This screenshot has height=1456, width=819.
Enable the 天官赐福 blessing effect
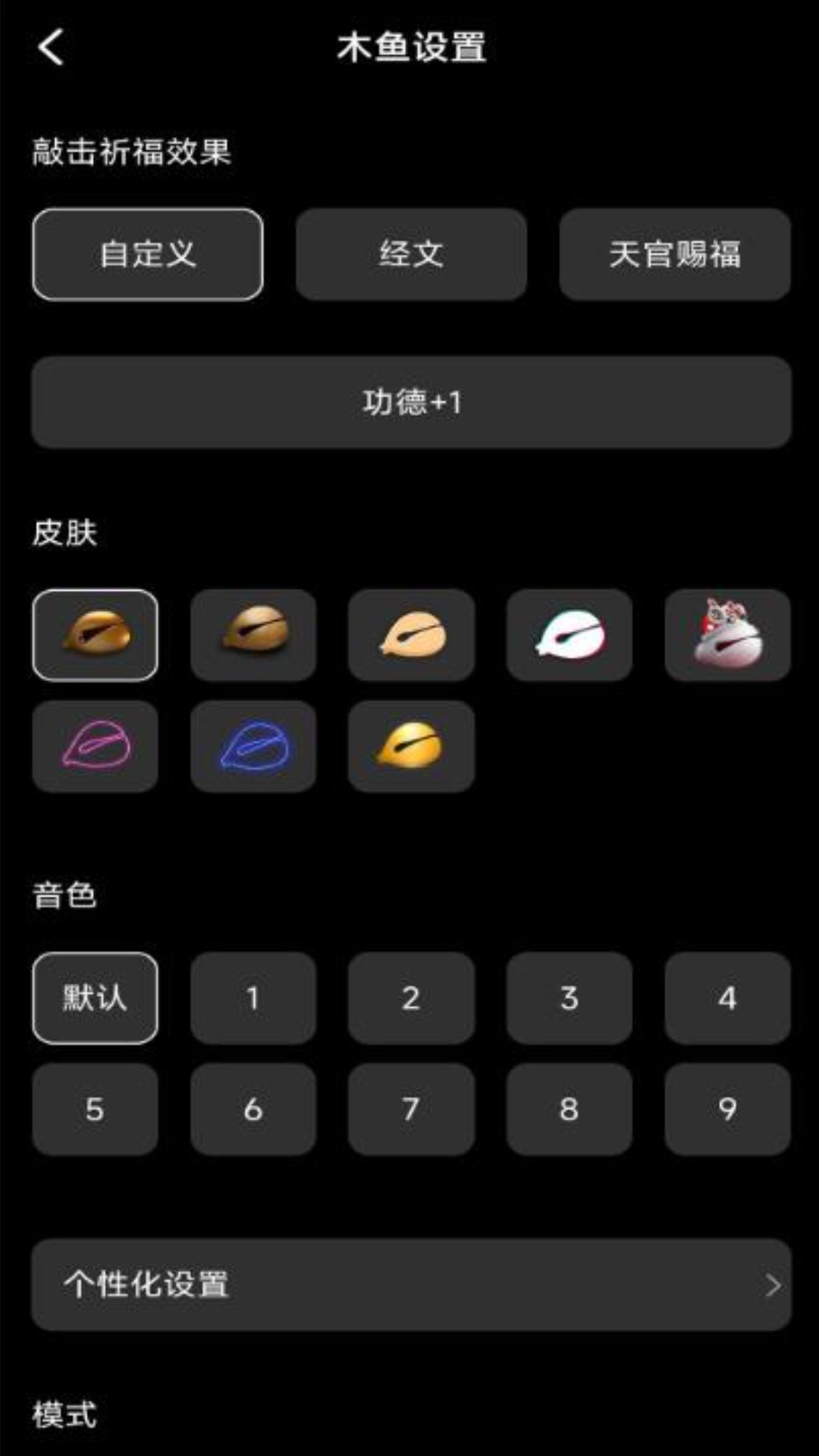click(x=674, y=254)
